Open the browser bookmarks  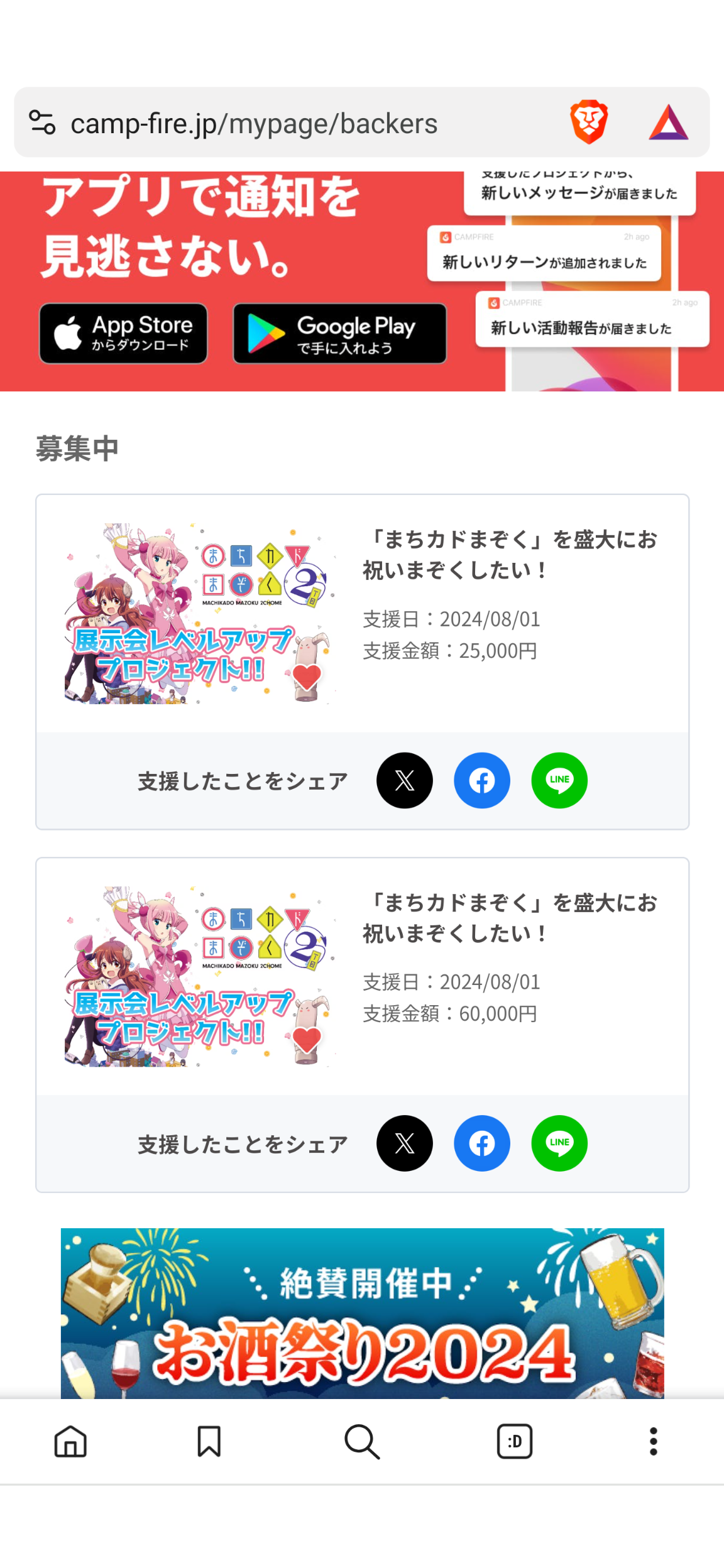209,1442
